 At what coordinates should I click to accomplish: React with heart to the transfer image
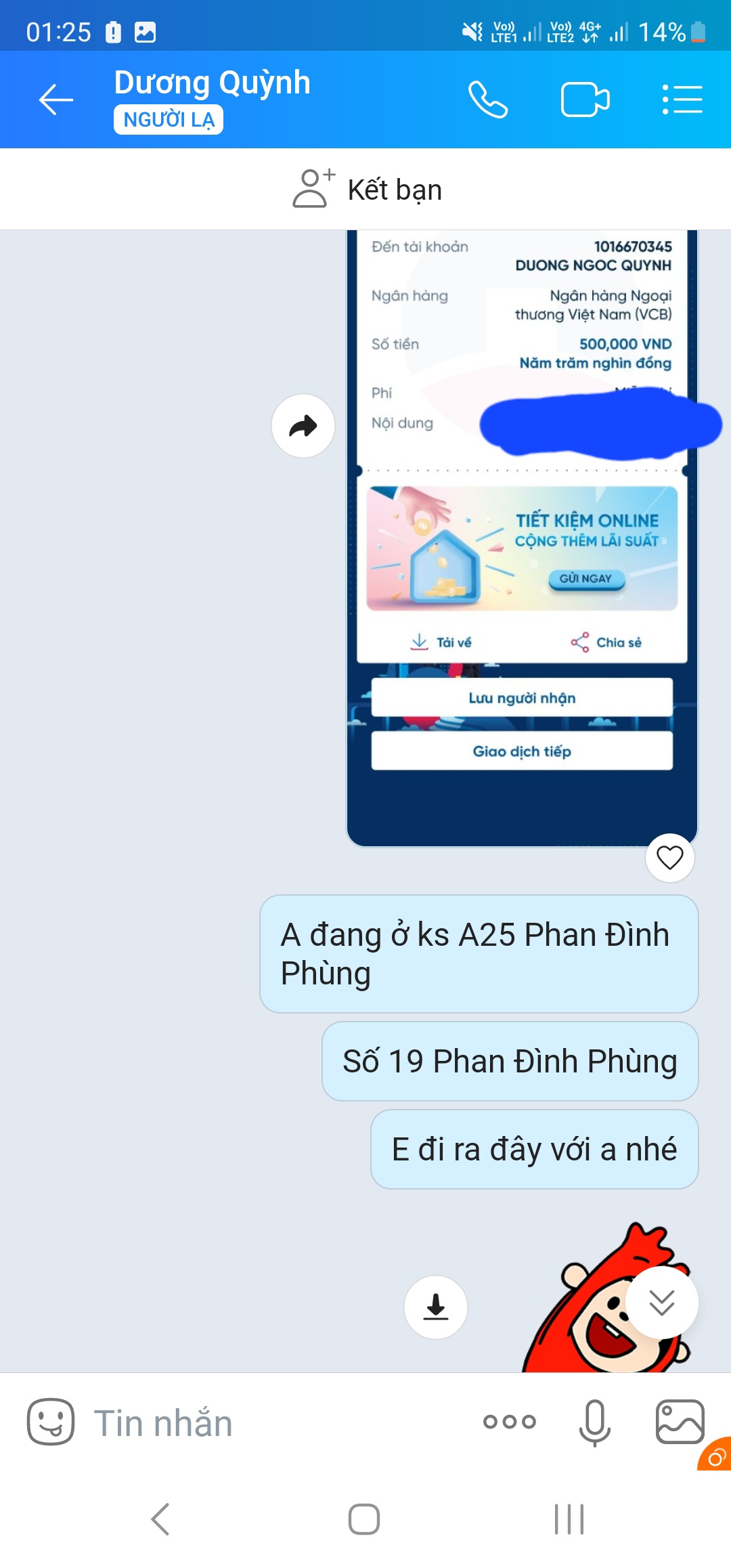(669, 858)
